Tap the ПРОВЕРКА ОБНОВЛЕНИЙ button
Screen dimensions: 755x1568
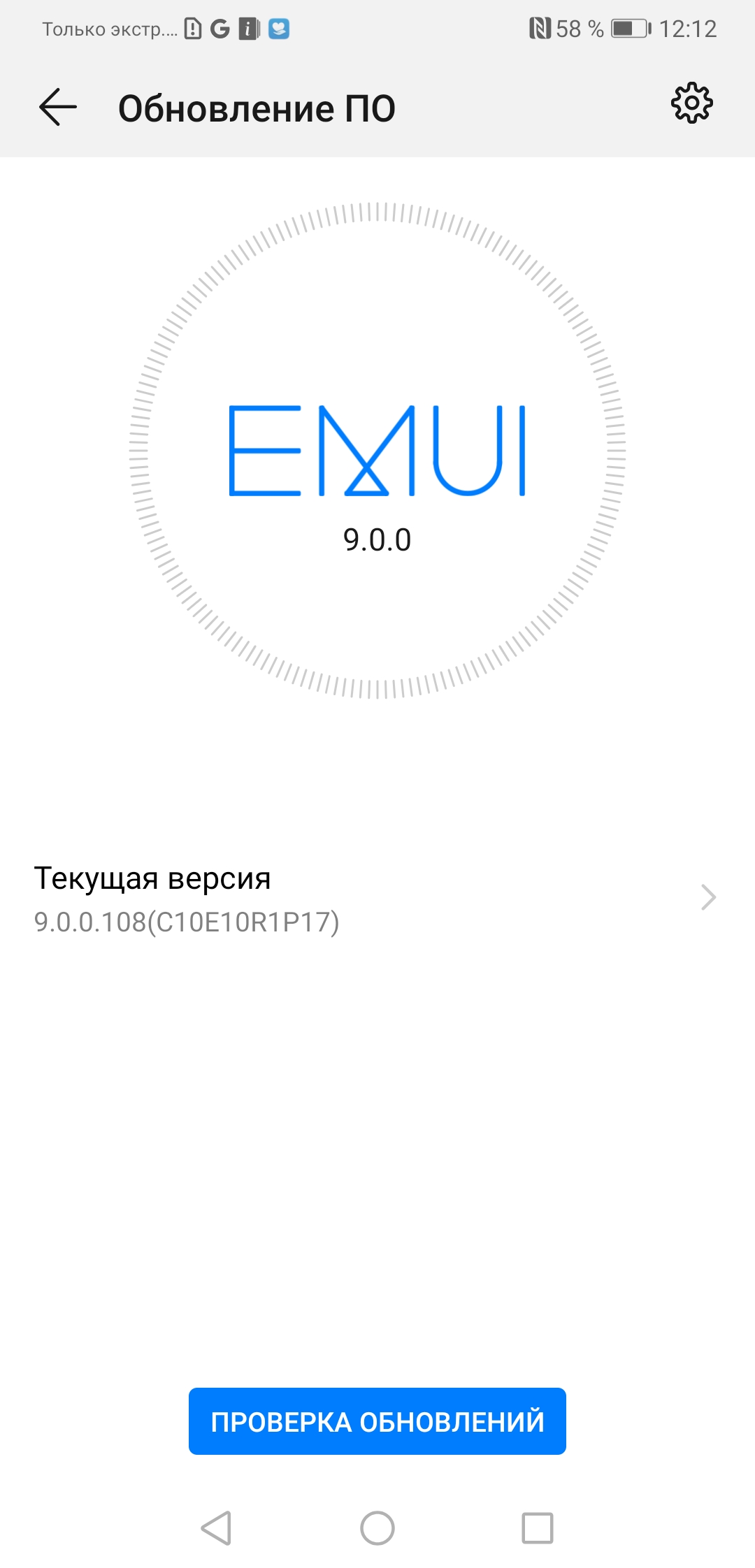click(377, 1421)
